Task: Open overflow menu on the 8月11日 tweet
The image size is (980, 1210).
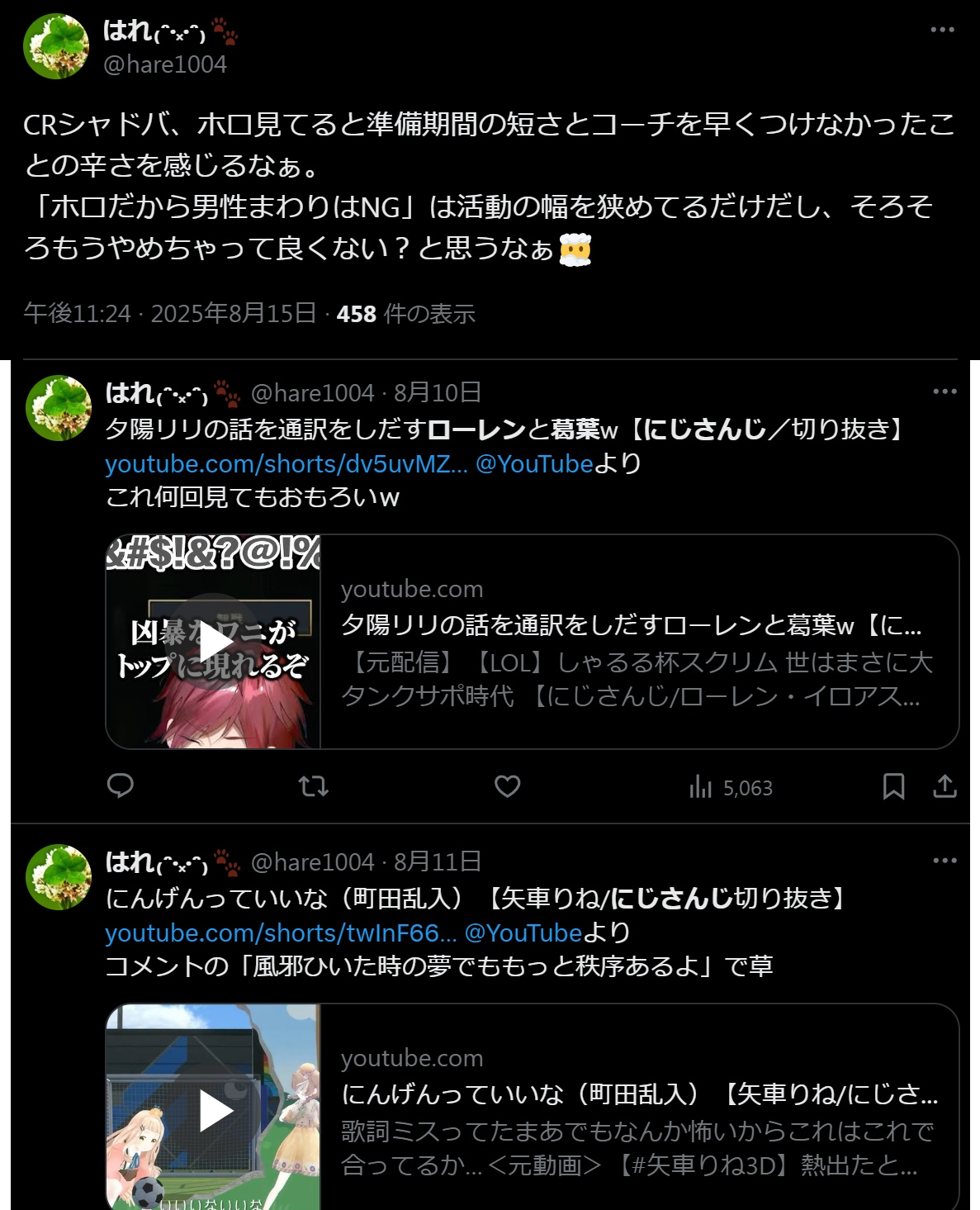Action: pyautogui.click(x=944, y=861)
